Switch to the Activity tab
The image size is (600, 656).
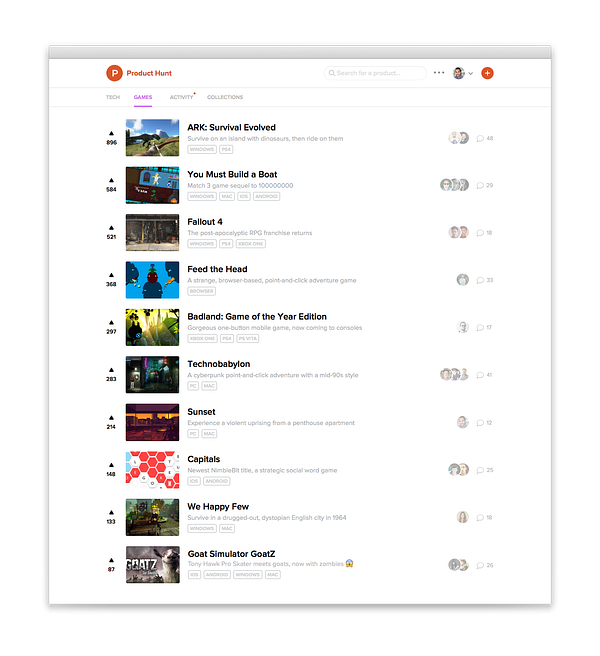(182, 97)
